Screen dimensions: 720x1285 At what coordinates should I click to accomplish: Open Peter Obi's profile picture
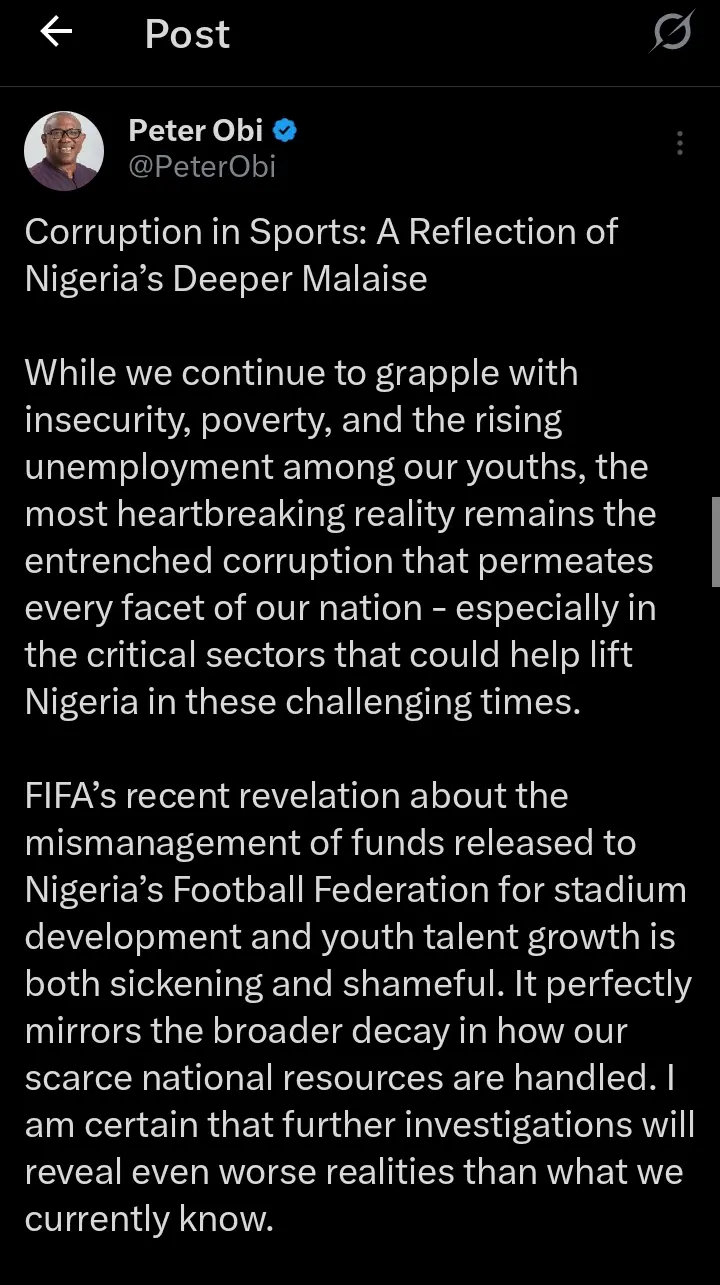64,151
